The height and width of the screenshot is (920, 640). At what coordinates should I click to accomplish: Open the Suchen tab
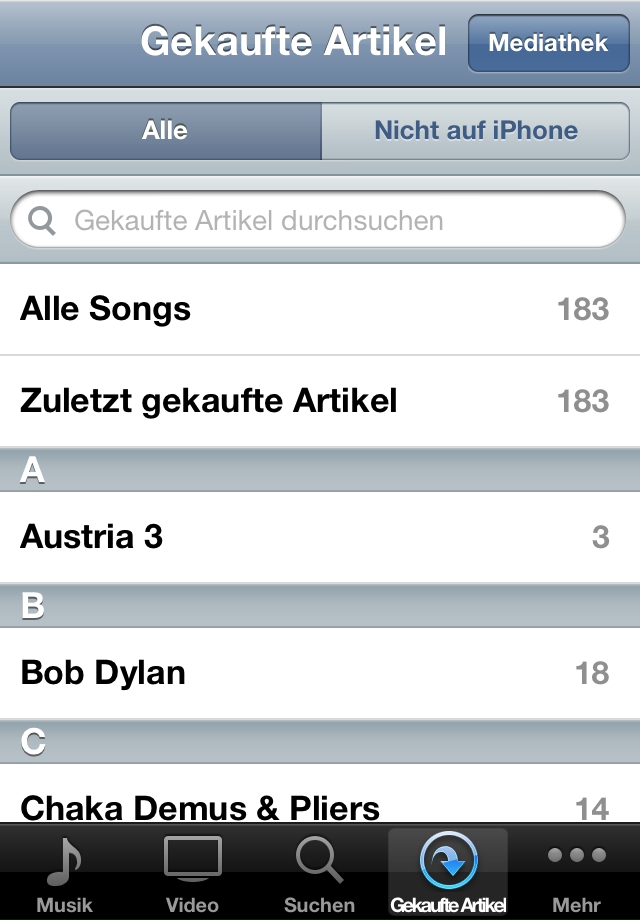coord(319,873)
